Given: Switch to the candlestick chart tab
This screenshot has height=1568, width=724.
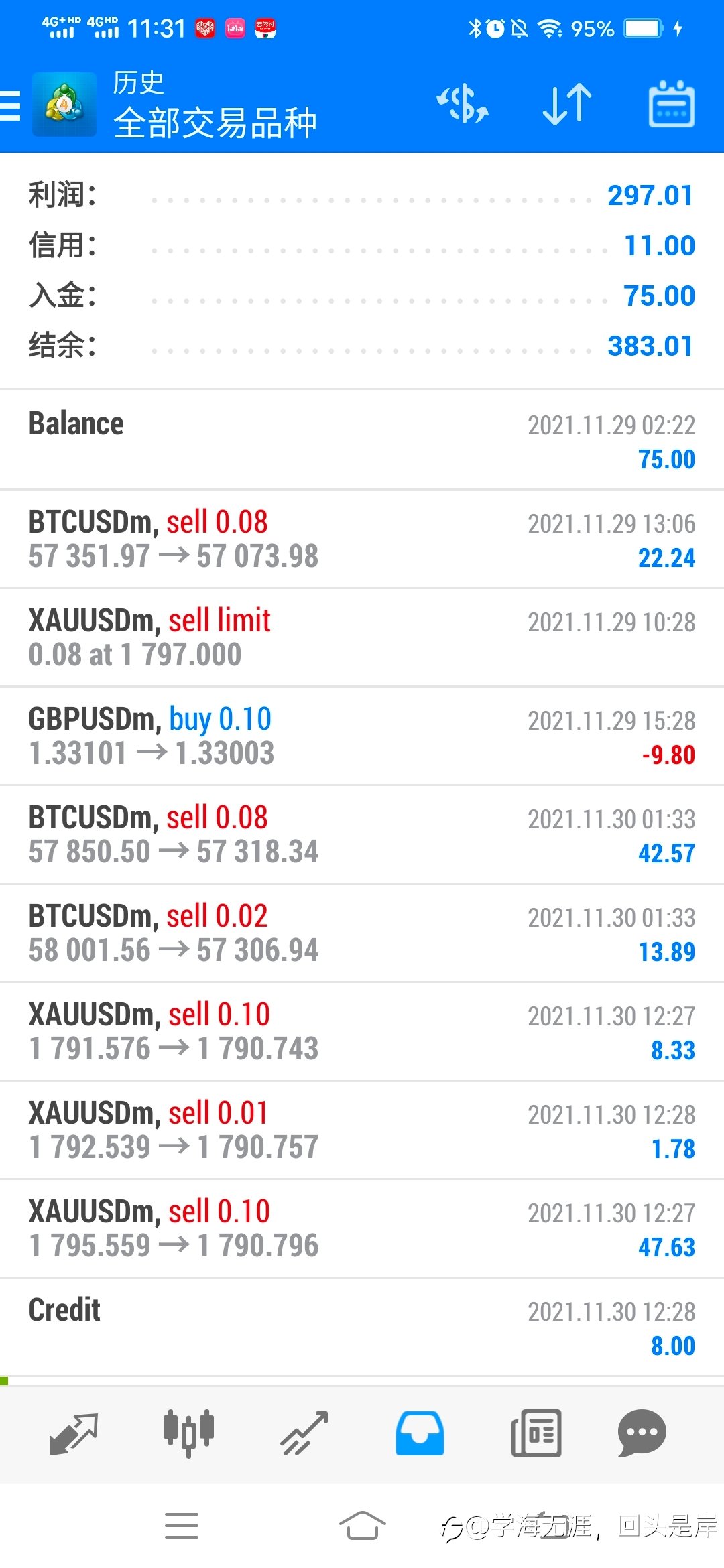Looking at the screenshot, I should [188, 1433].
